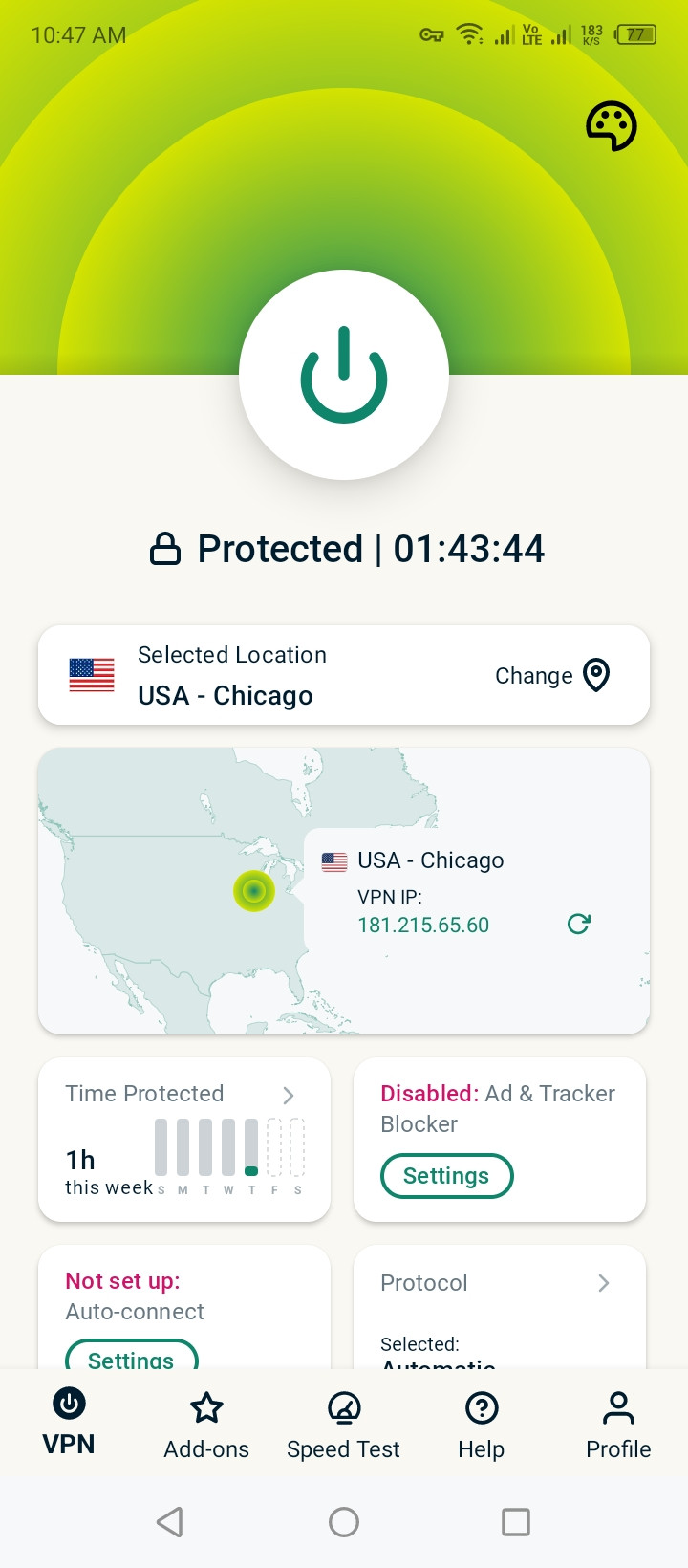Screen dimensions: 688x1568
Task: Tap the power button to disconnect VPN
Action: coord(344,375)
